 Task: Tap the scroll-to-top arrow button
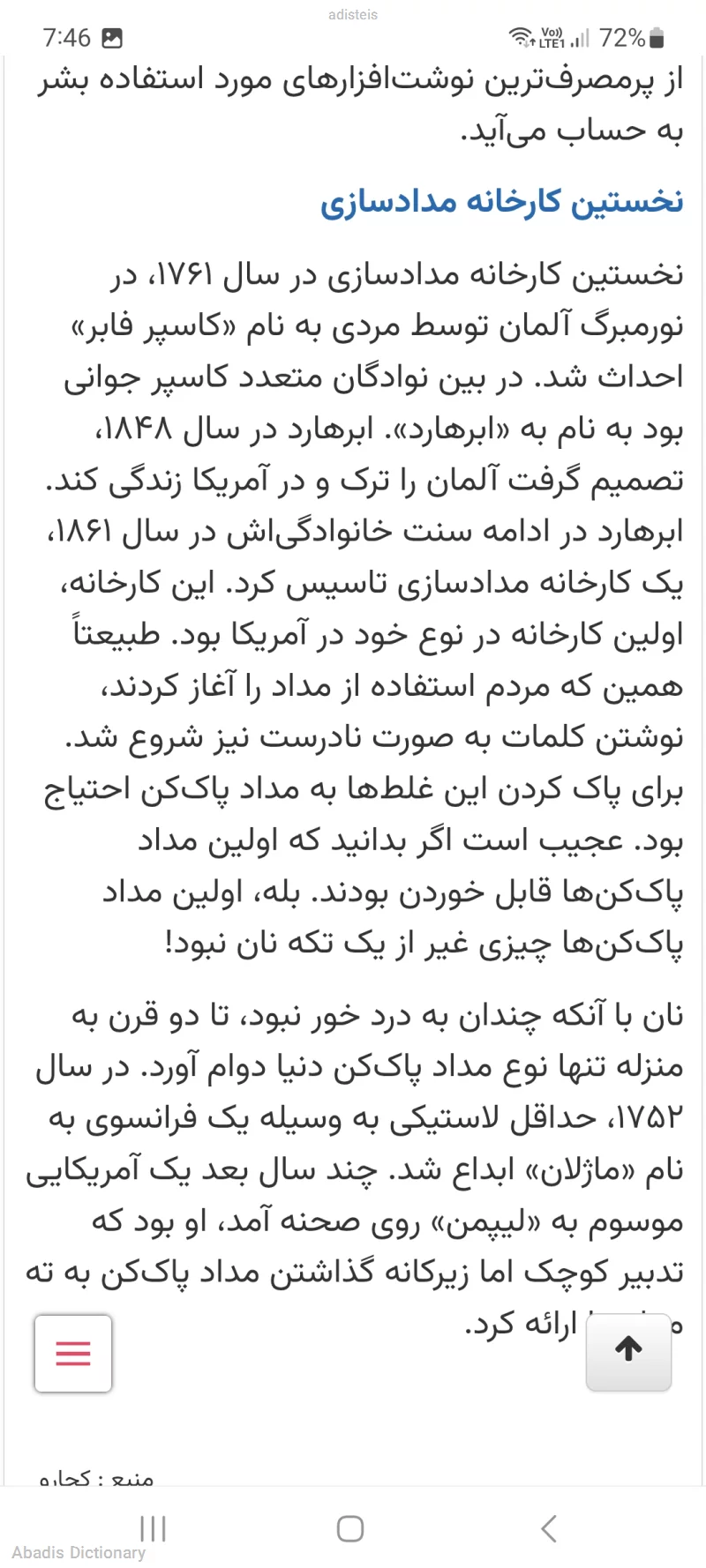click(x=628, y=1350)
